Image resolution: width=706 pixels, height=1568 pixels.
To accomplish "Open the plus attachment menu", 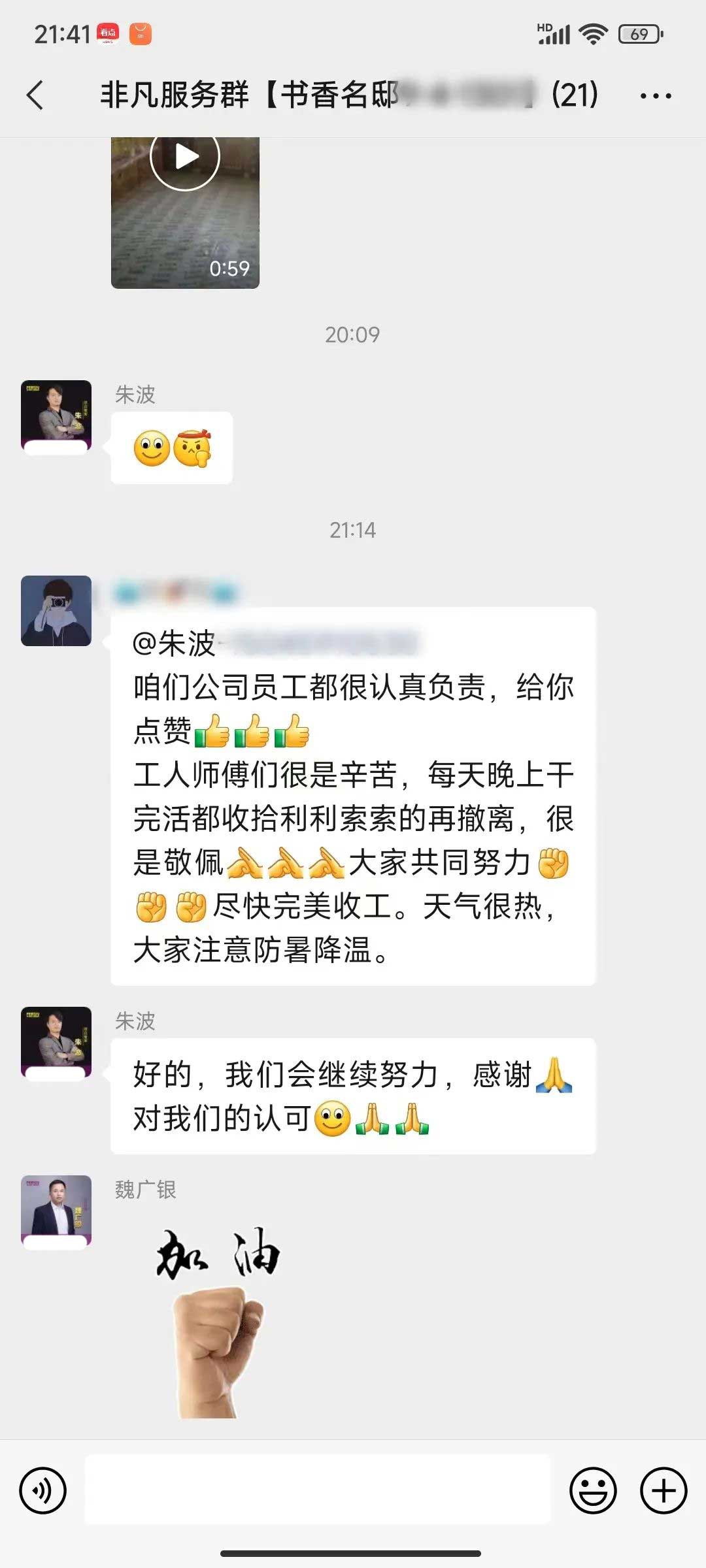I will pyautogui.click(x=663, y=1490).
